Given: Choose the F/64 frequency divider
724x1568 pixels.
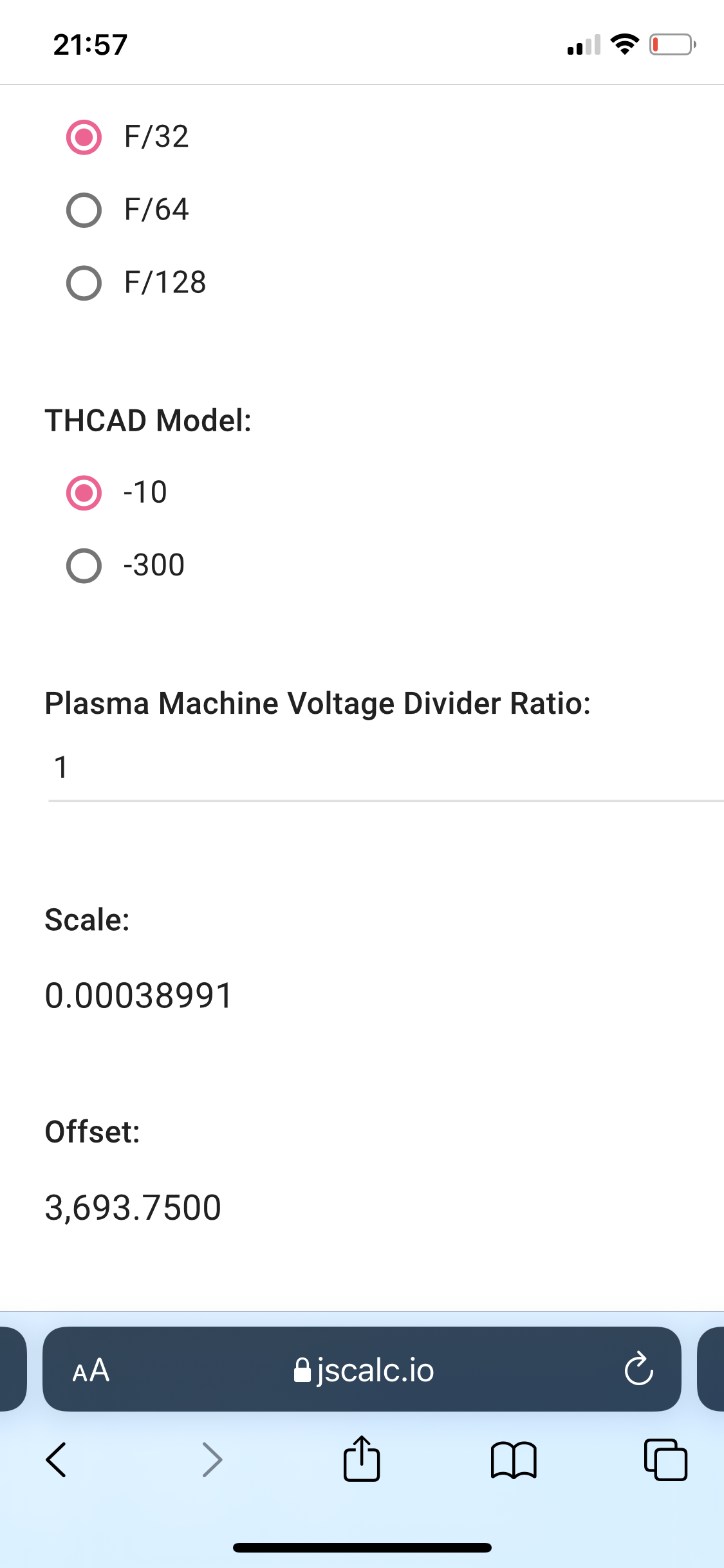Looking at the screenshot, I should 84,210.
